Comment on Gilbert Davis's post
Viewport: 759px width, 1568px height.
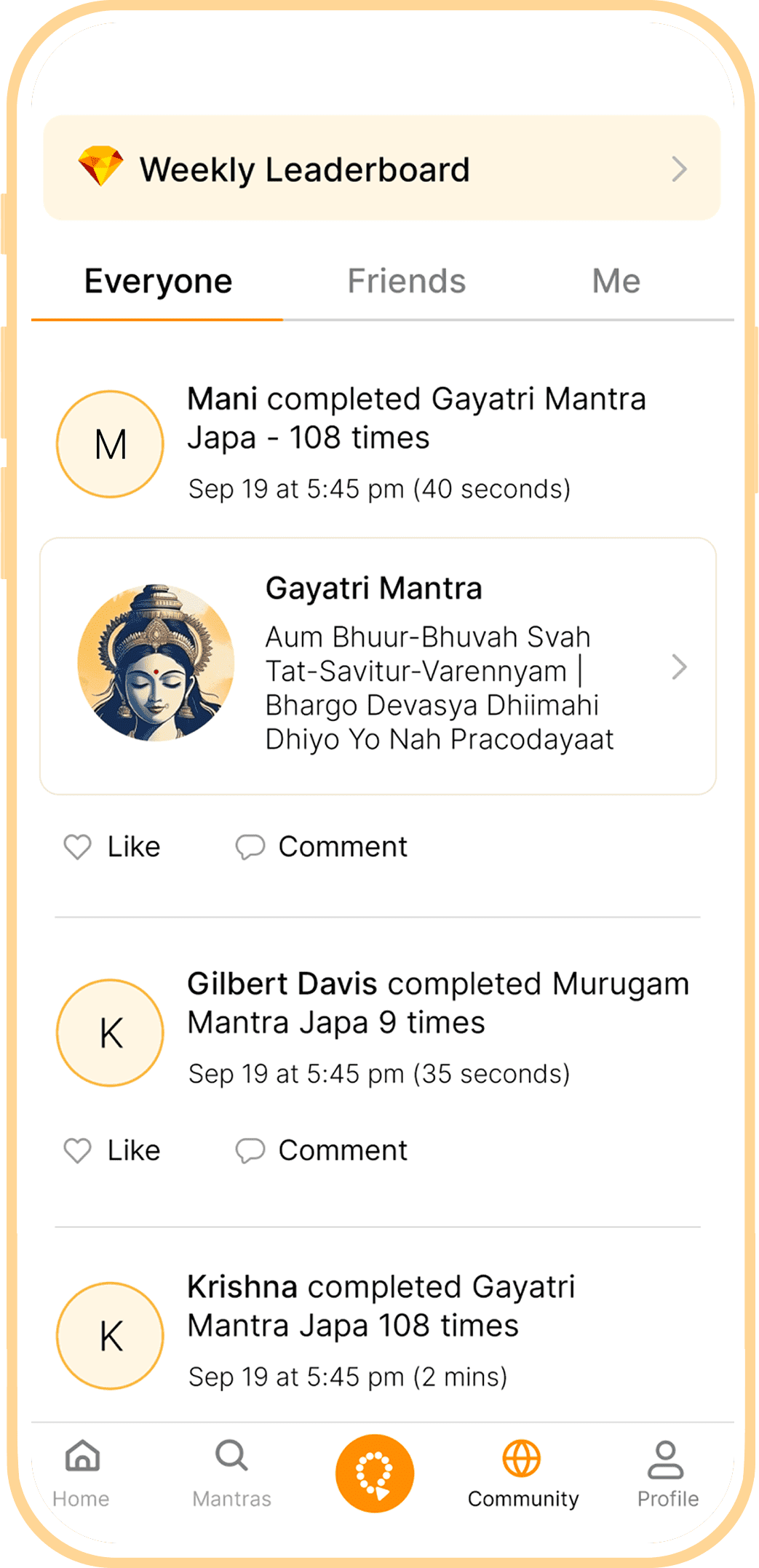[322, 1150]
